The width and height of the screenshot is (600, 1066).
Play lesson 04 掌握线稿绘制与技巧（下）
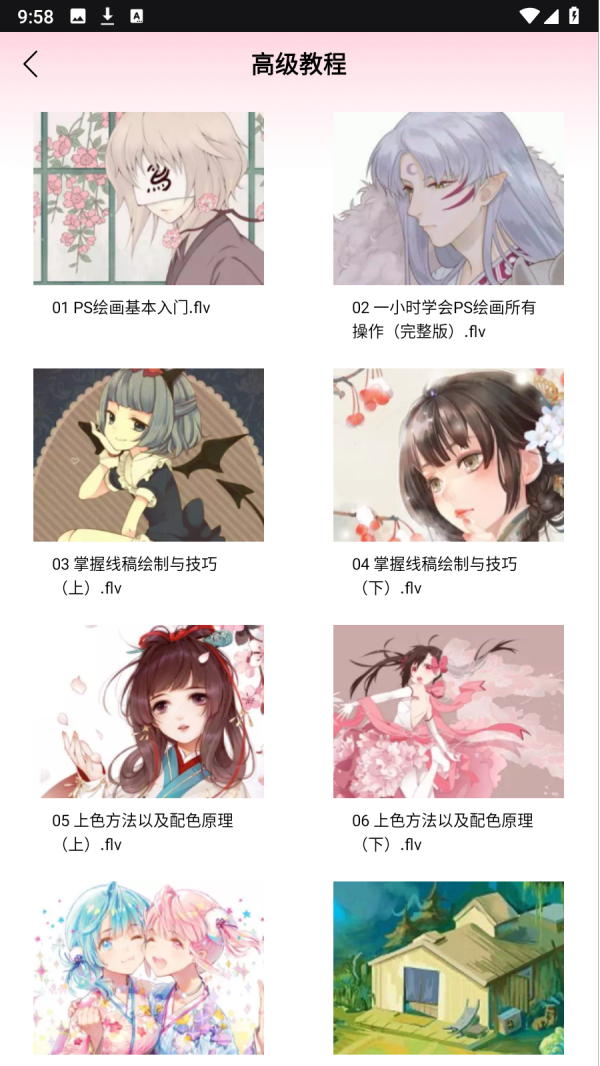tap(448, 455)
